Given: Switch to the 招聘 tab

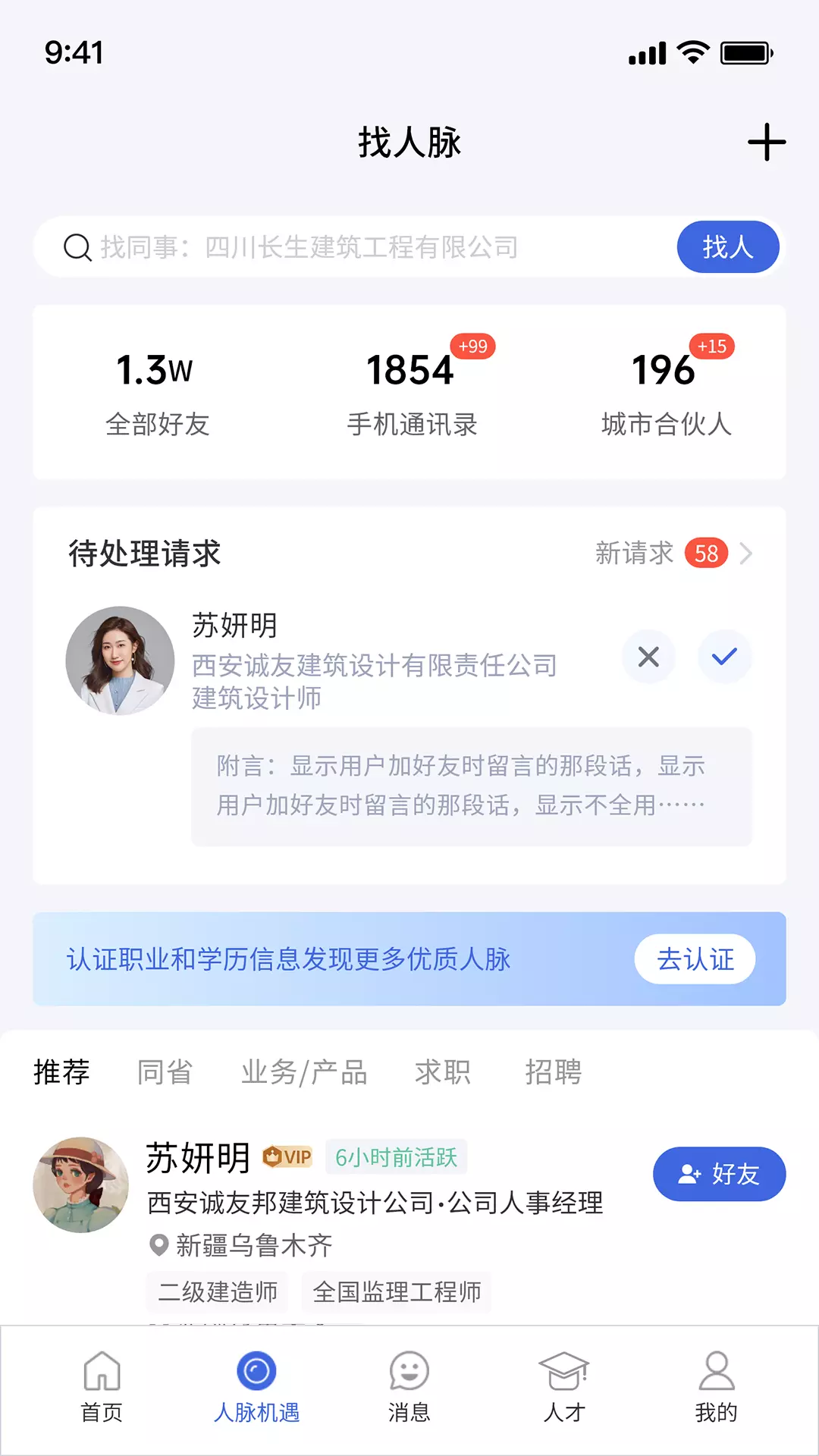Looking at the screenshot, I should coord(554,1072).
